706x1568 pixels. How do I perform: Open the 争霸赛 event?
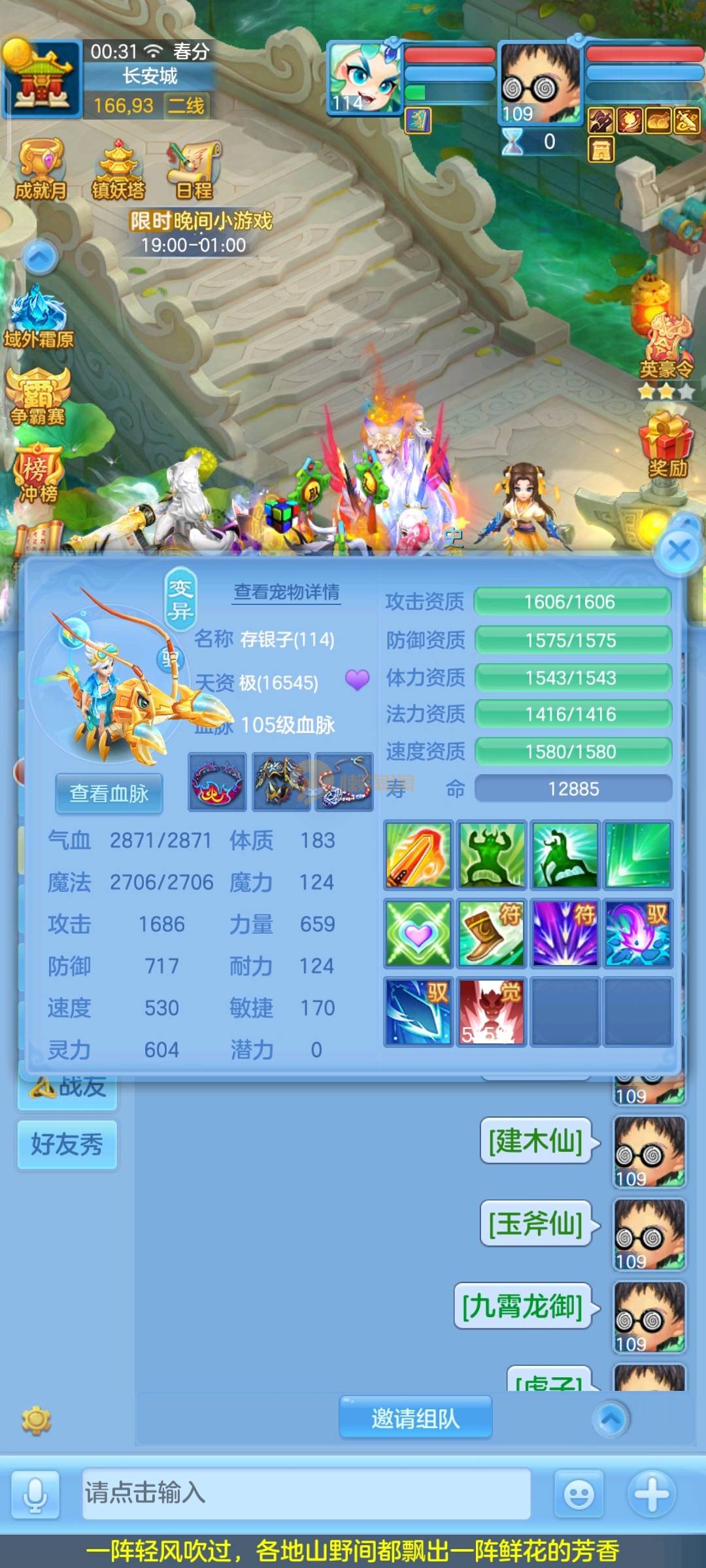[38, 396]
